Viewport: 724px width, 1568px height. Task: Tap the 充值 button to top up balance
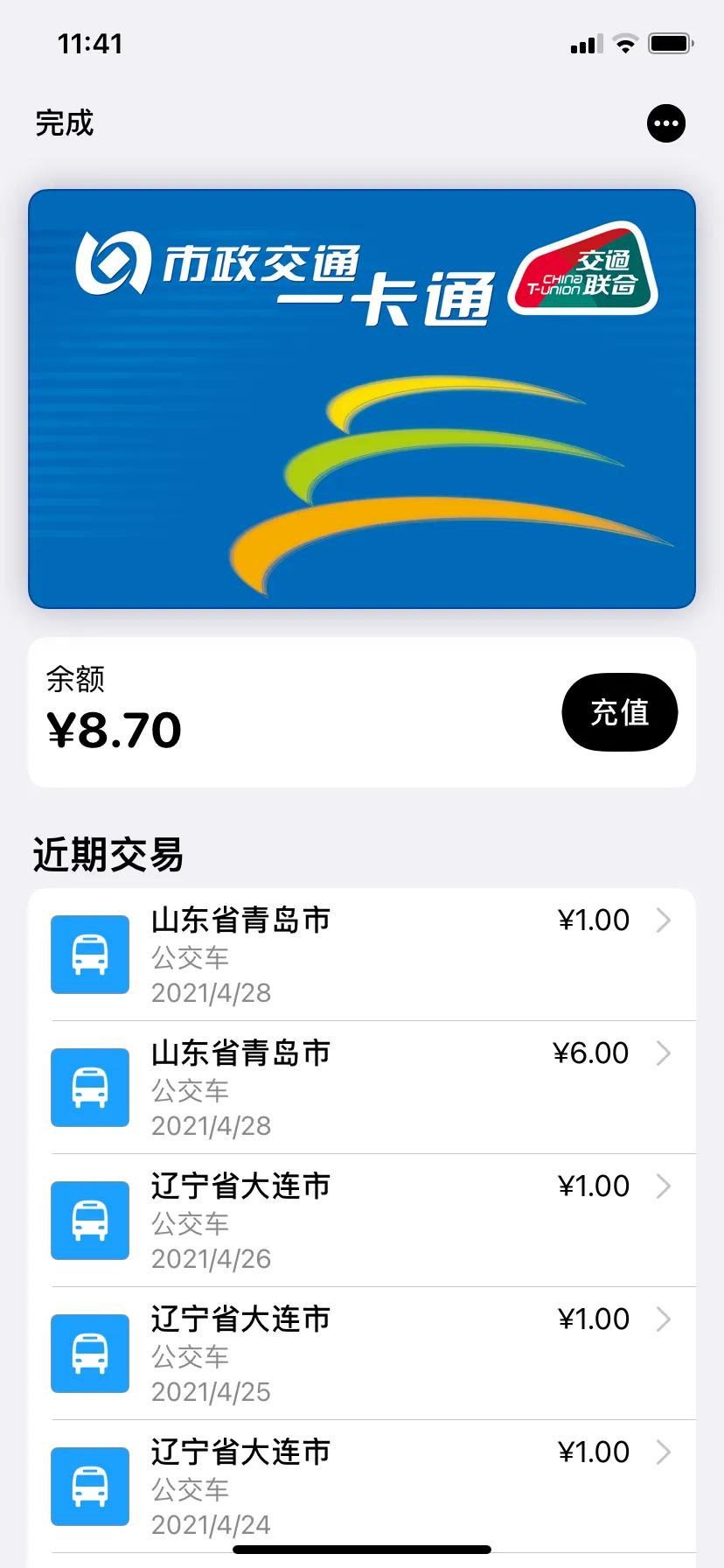point(620,712)
